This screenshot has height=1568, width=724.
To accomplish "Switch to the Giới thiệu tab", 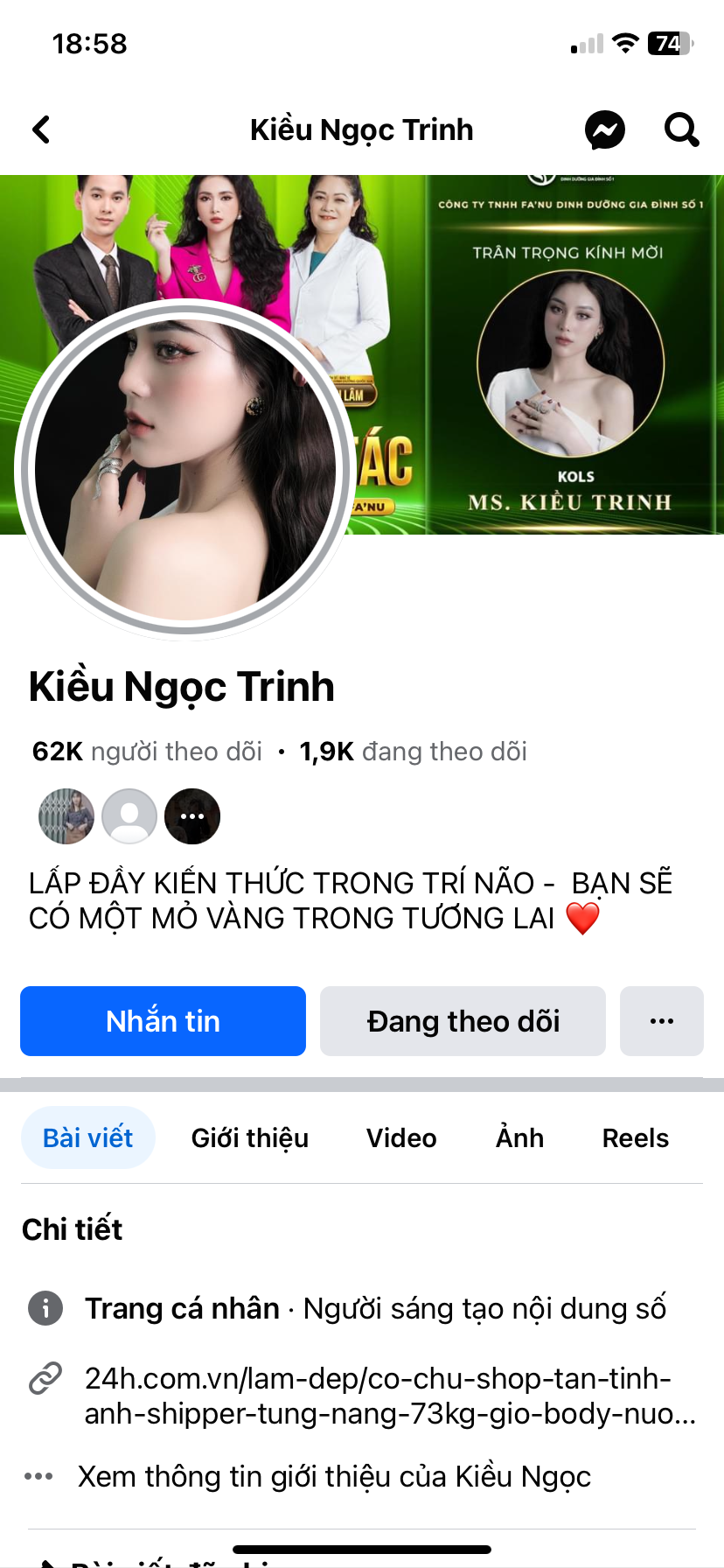I will coord(250,1137).
